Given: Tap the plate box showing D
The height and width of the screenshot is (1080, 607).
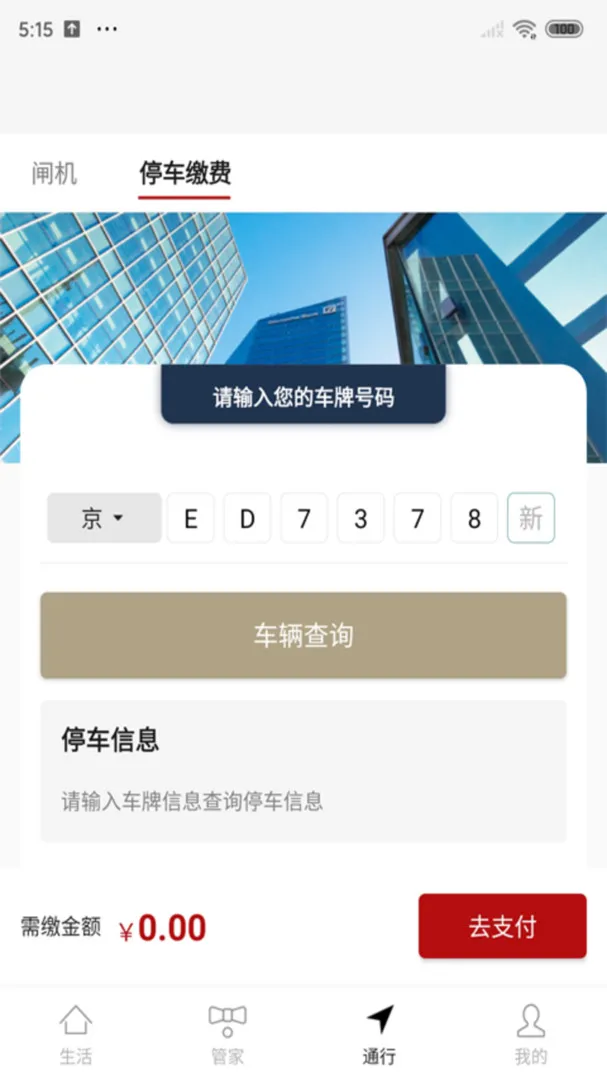Looking at the screenshot, I should pyautogui.click(x=247, y=518).
